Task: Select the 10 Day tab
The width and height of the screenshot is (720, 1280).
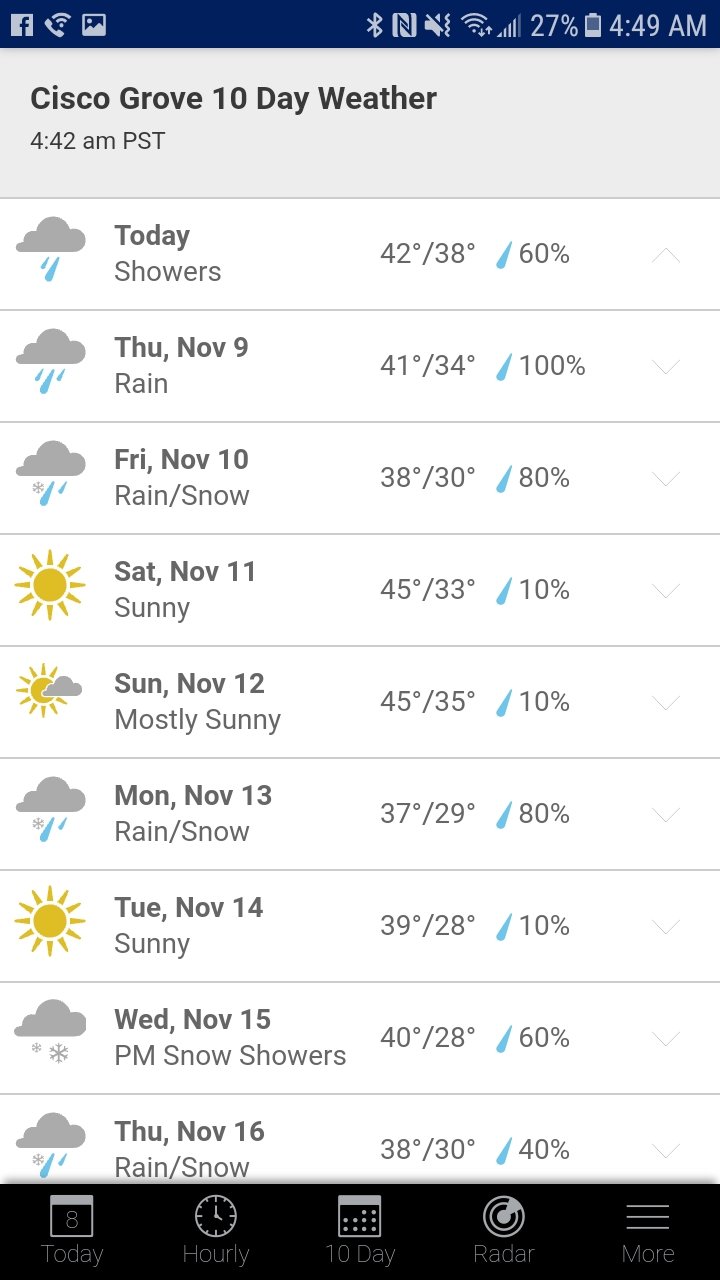Action: (x=360, y=1231)
